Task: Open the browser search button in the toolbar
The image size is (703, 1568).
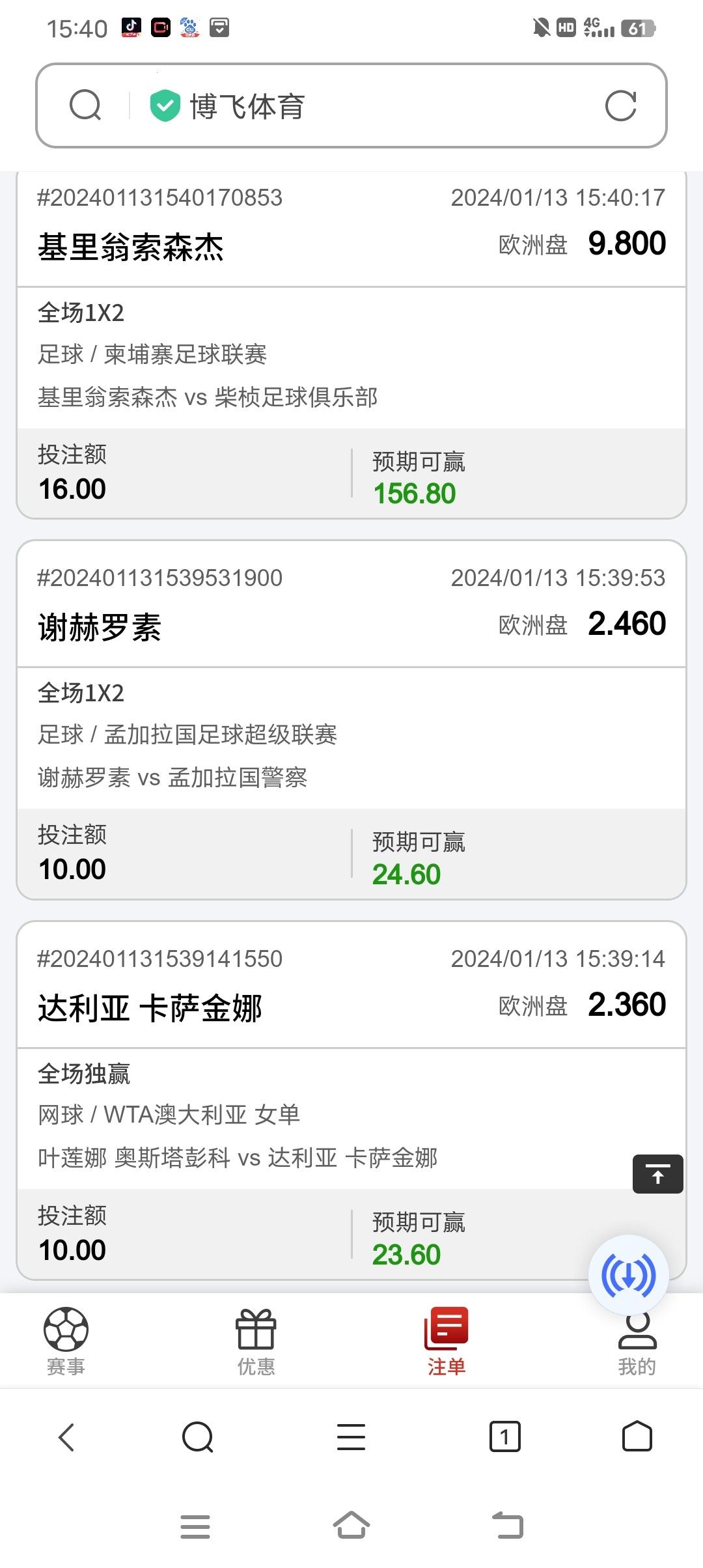Action: pyautogui.click(x=198, y=1437)
